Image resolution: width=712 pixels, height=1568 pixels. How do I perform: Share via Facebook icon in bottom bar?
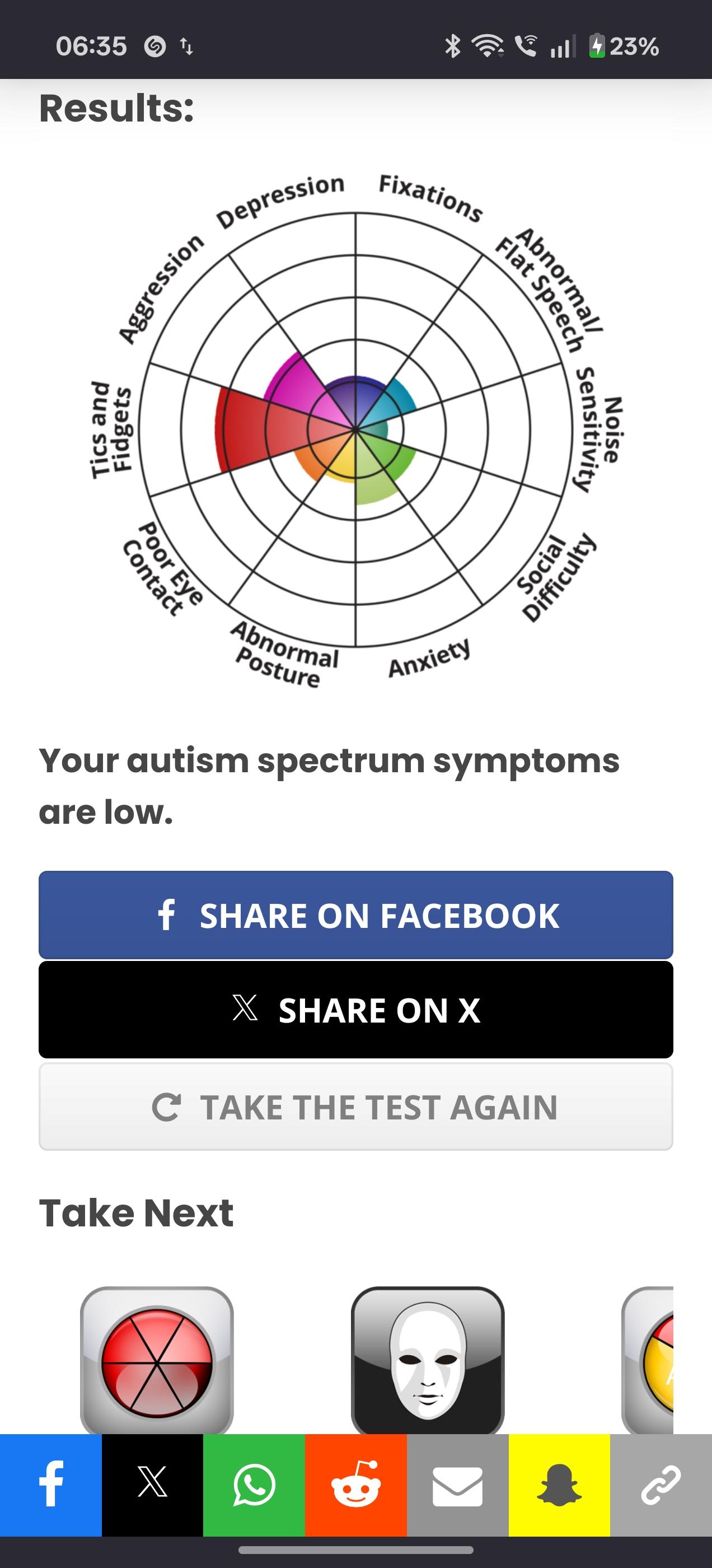click(50, 1485)
